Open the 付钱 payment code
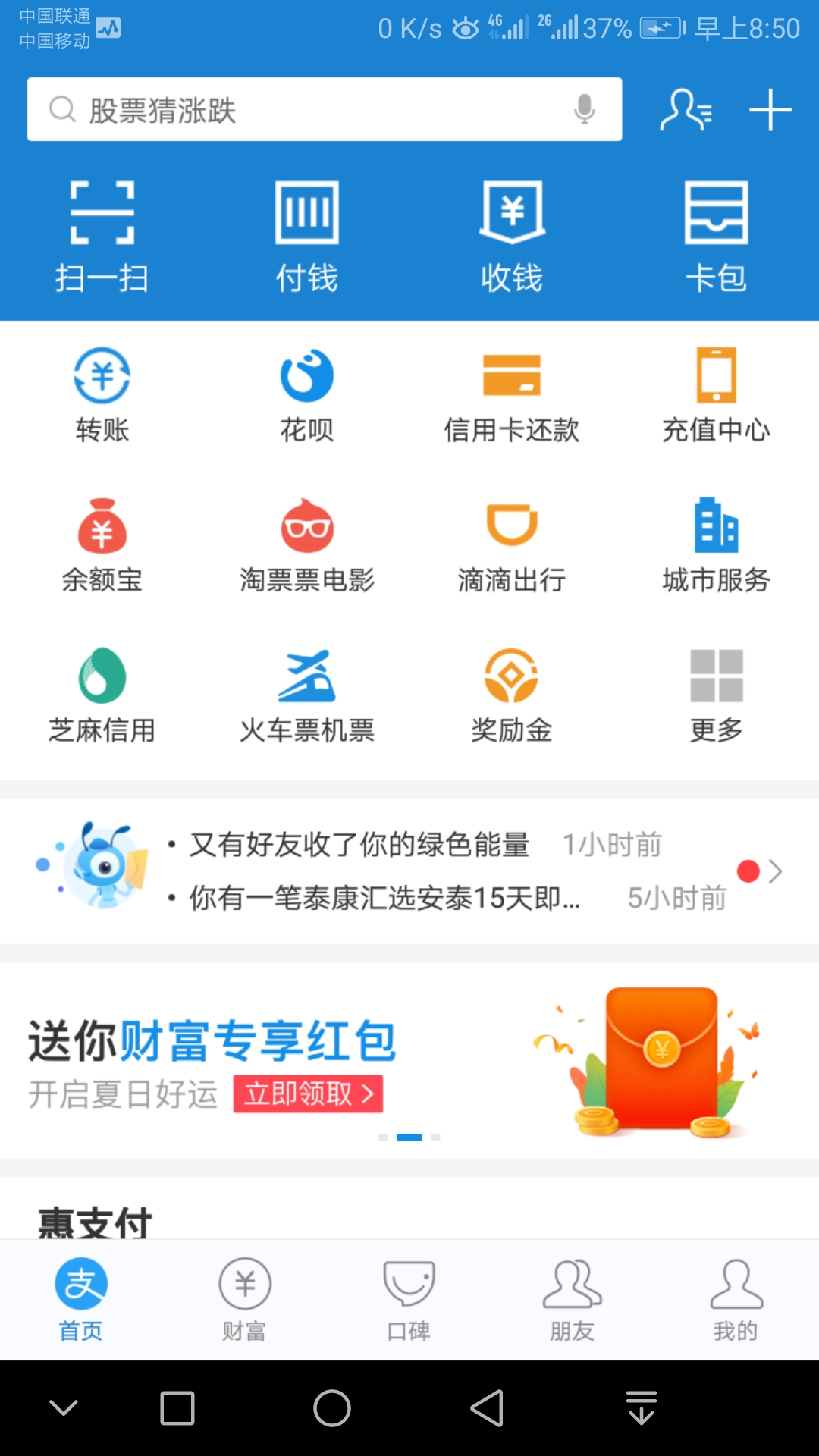This screenshot has width=819, height=1456. [x=307, y=235]
